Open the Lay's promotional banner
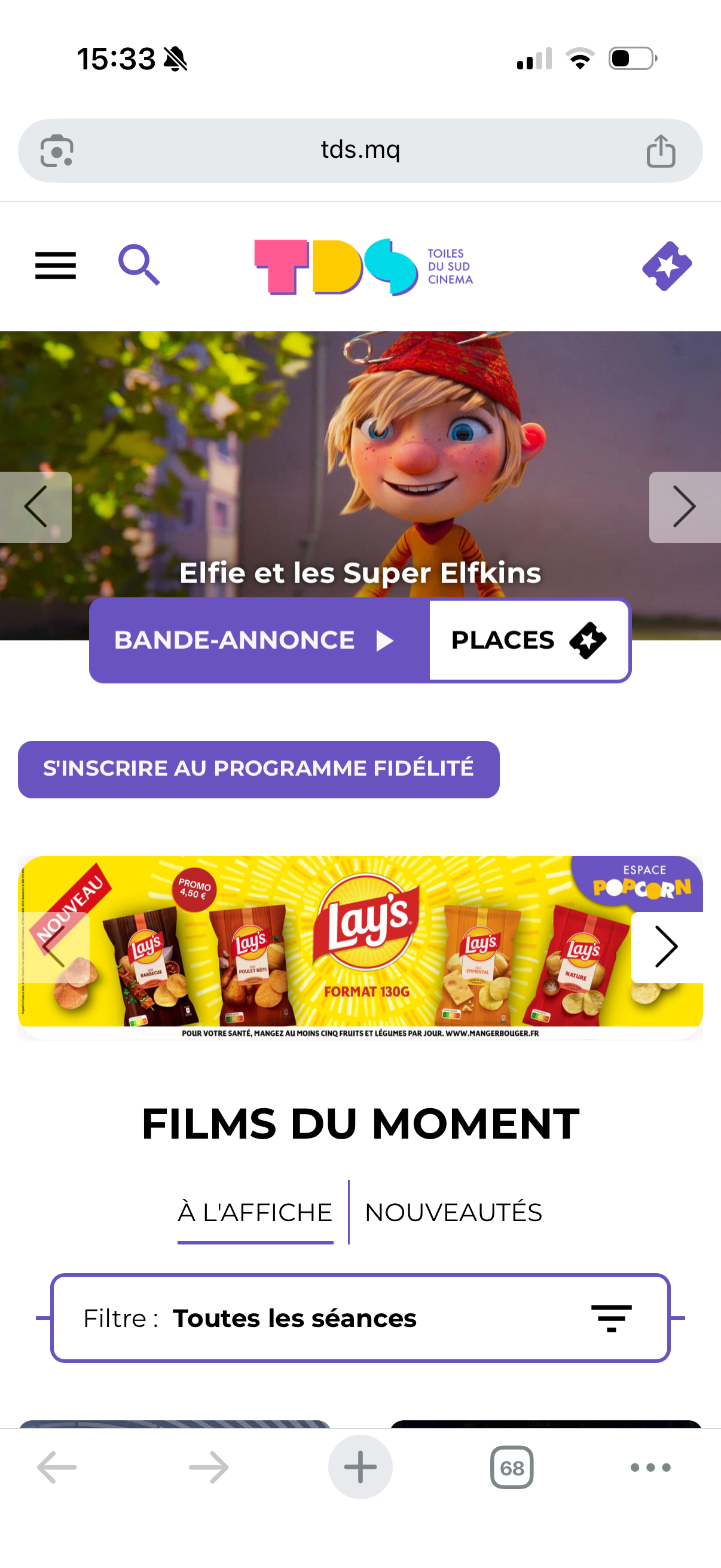 [360, 947]
